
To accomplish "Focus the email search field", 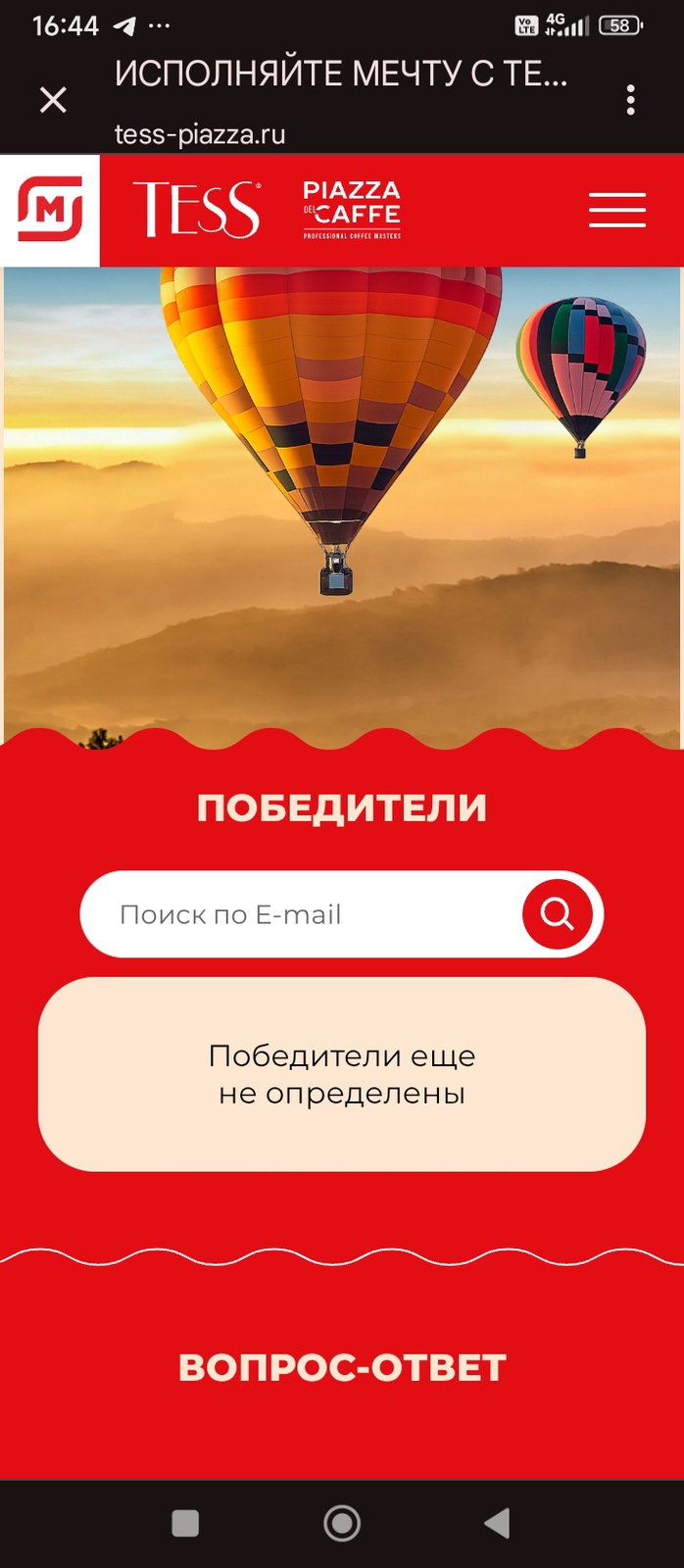I will point(304,914).
